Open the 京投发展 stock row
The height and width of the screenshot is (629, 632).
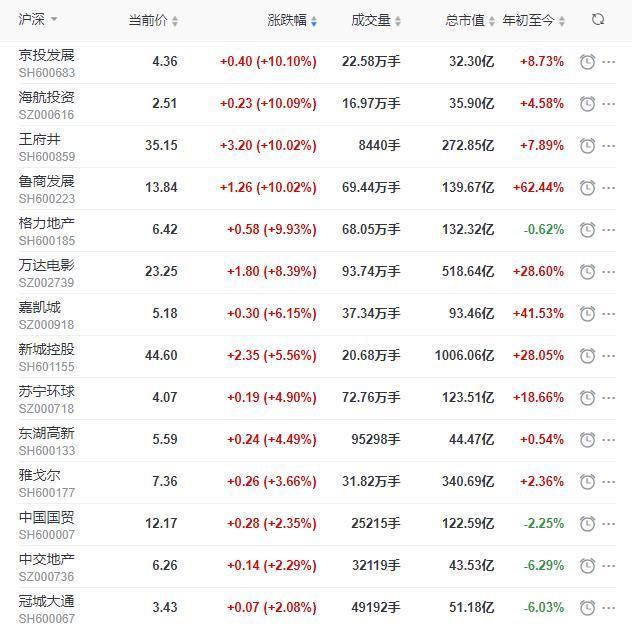point(46,55)
